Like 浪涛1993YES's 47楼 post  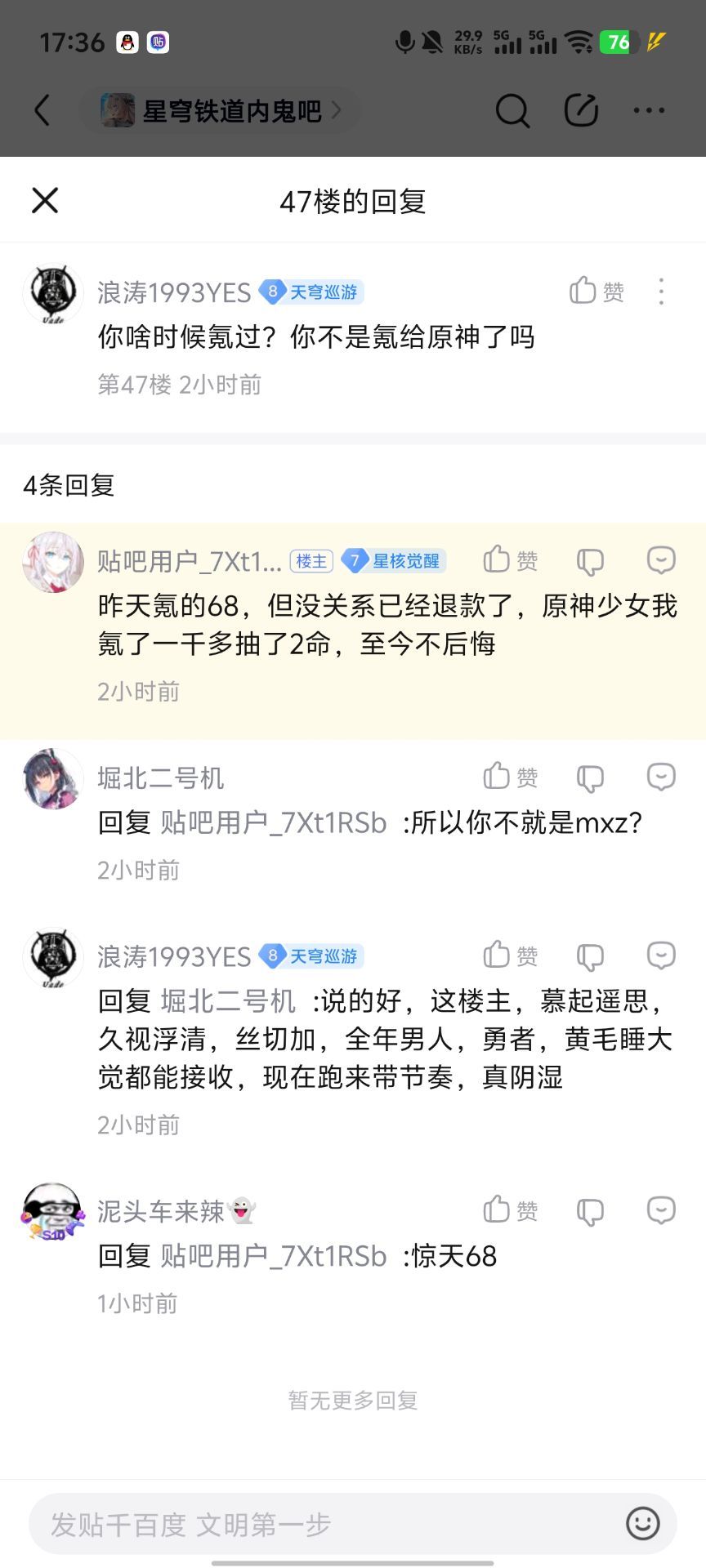pos(597,291)
